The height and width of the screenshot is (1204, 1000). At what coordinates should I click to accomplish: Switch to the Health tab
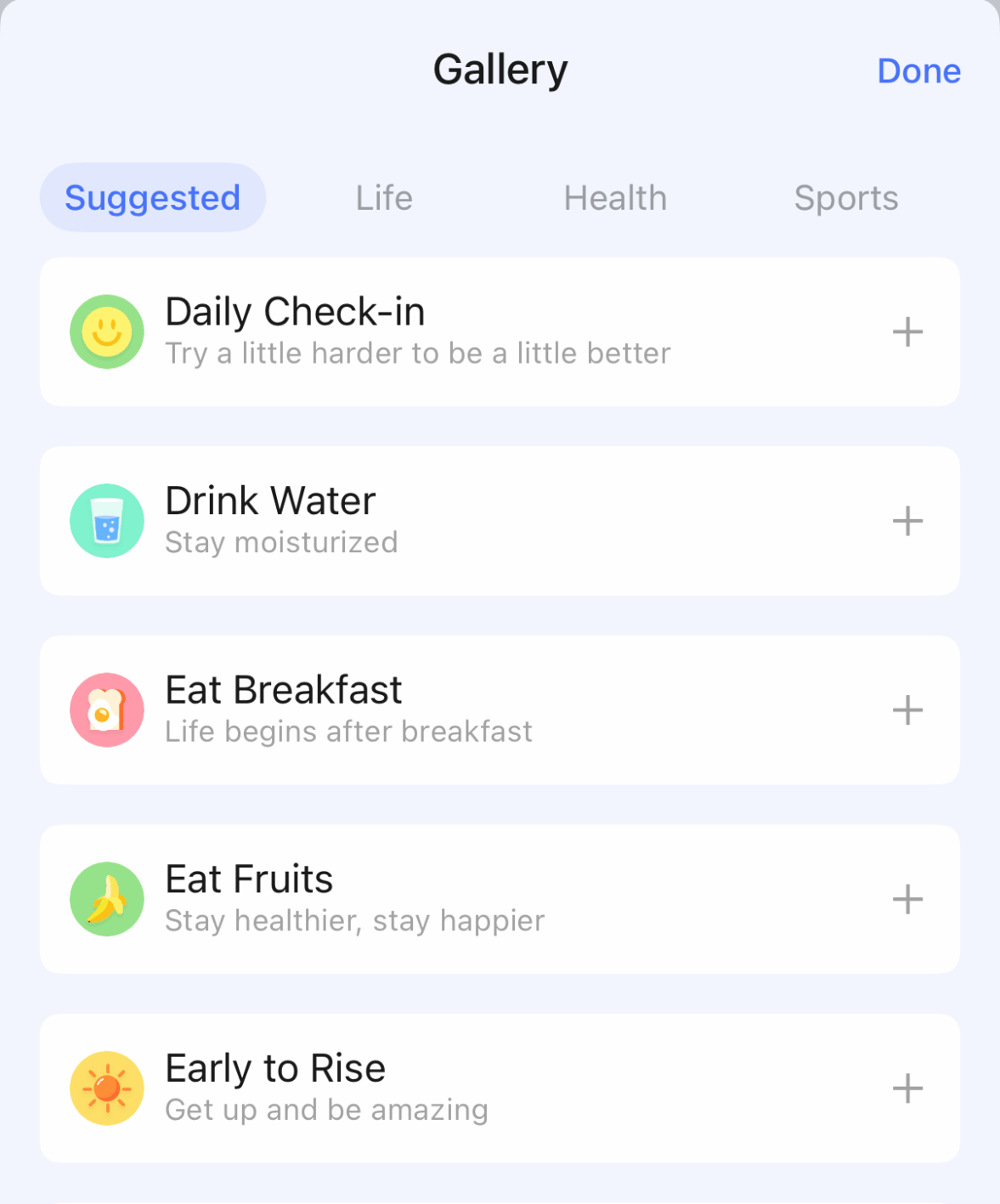(x=615, y=198)
